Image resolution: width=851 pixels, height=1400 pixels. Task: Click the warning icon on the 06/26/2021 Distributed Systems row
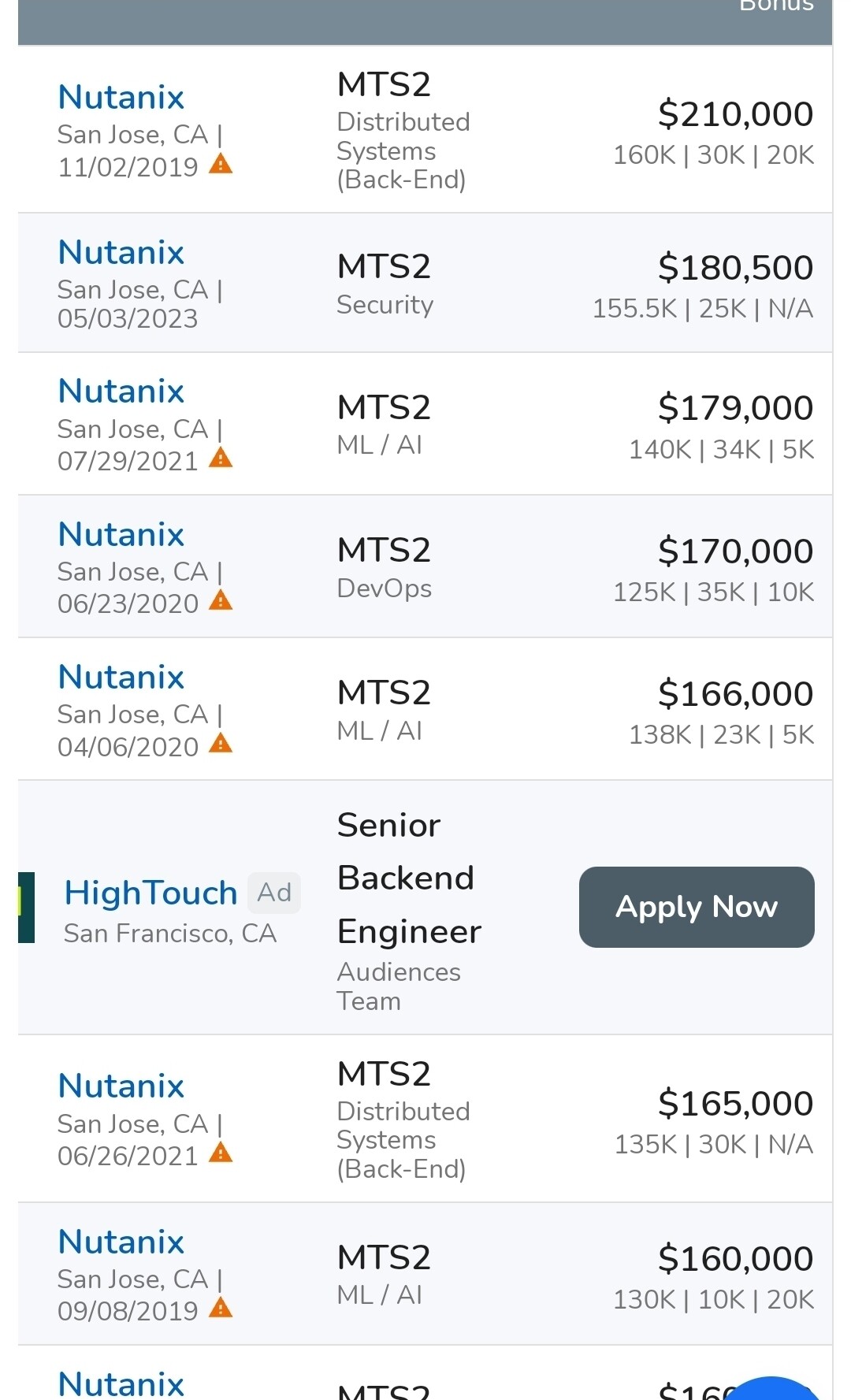221,1152
